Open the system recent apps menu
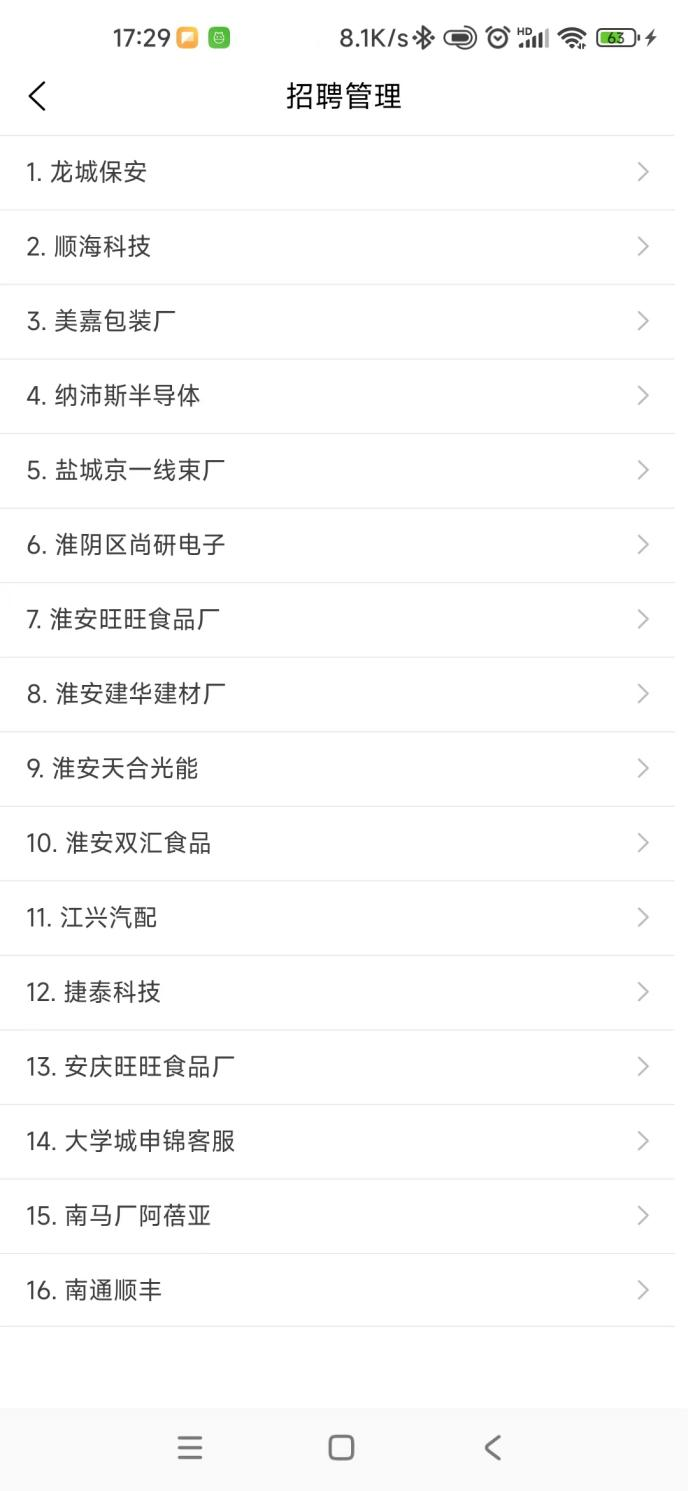The height and width of the screenshot is (1491, 688). coord(190,1447)
